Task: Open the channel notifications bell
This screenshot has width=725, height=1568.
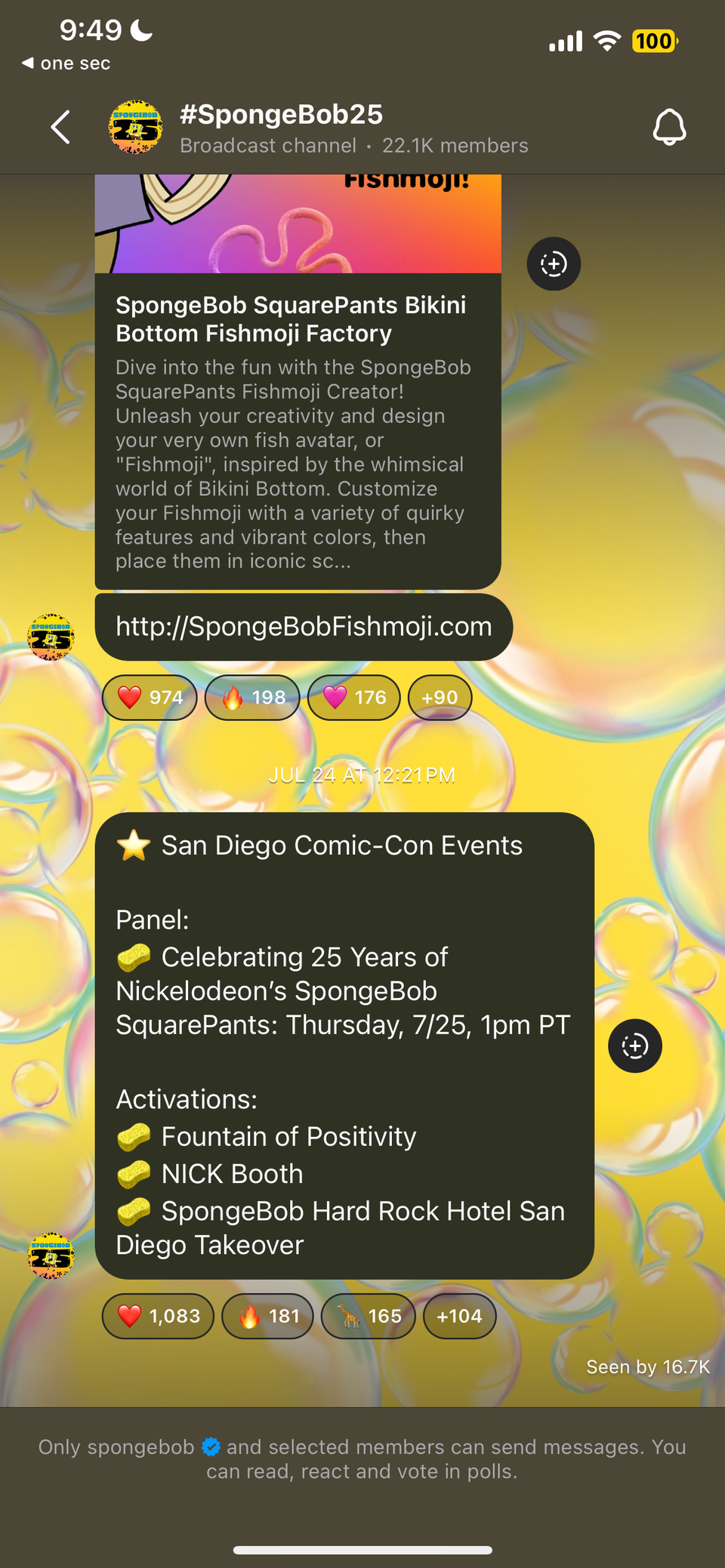Action: 669,127
